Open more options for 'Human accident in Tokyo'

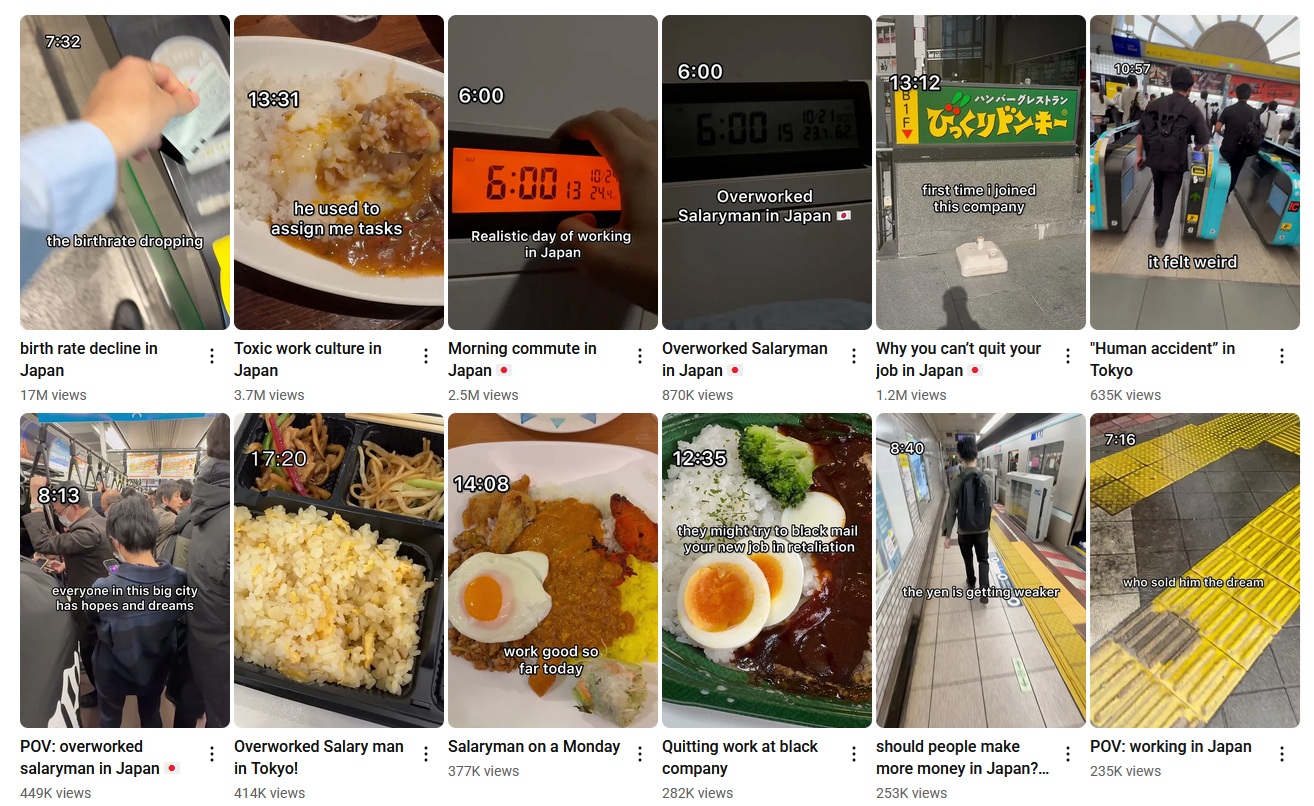tap(1282, 356)
